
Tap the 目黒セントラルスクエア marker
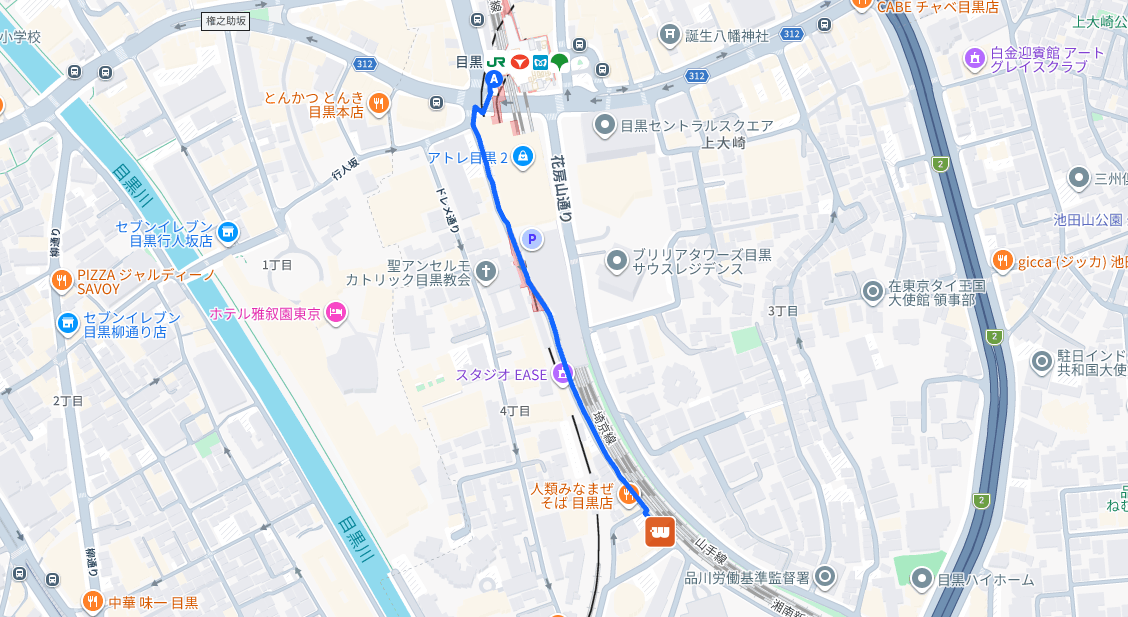click(x=604, y=126)
